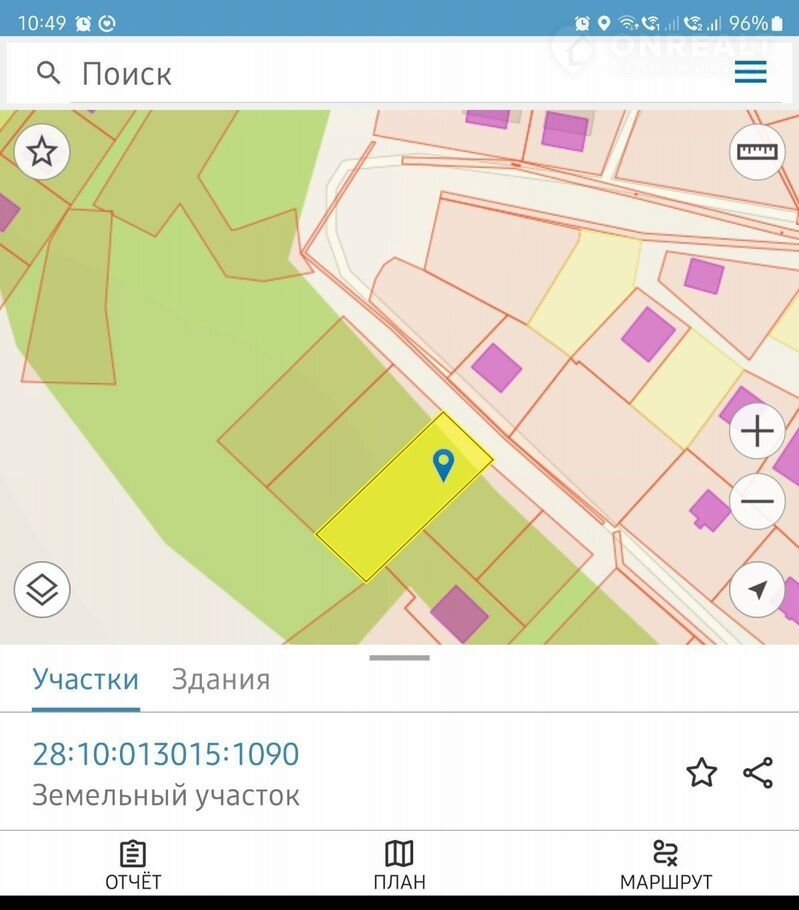The height and width of the screenshot is (910, 799).
Task: Switch to the Участки tab
Action: (x=85, y=680)
